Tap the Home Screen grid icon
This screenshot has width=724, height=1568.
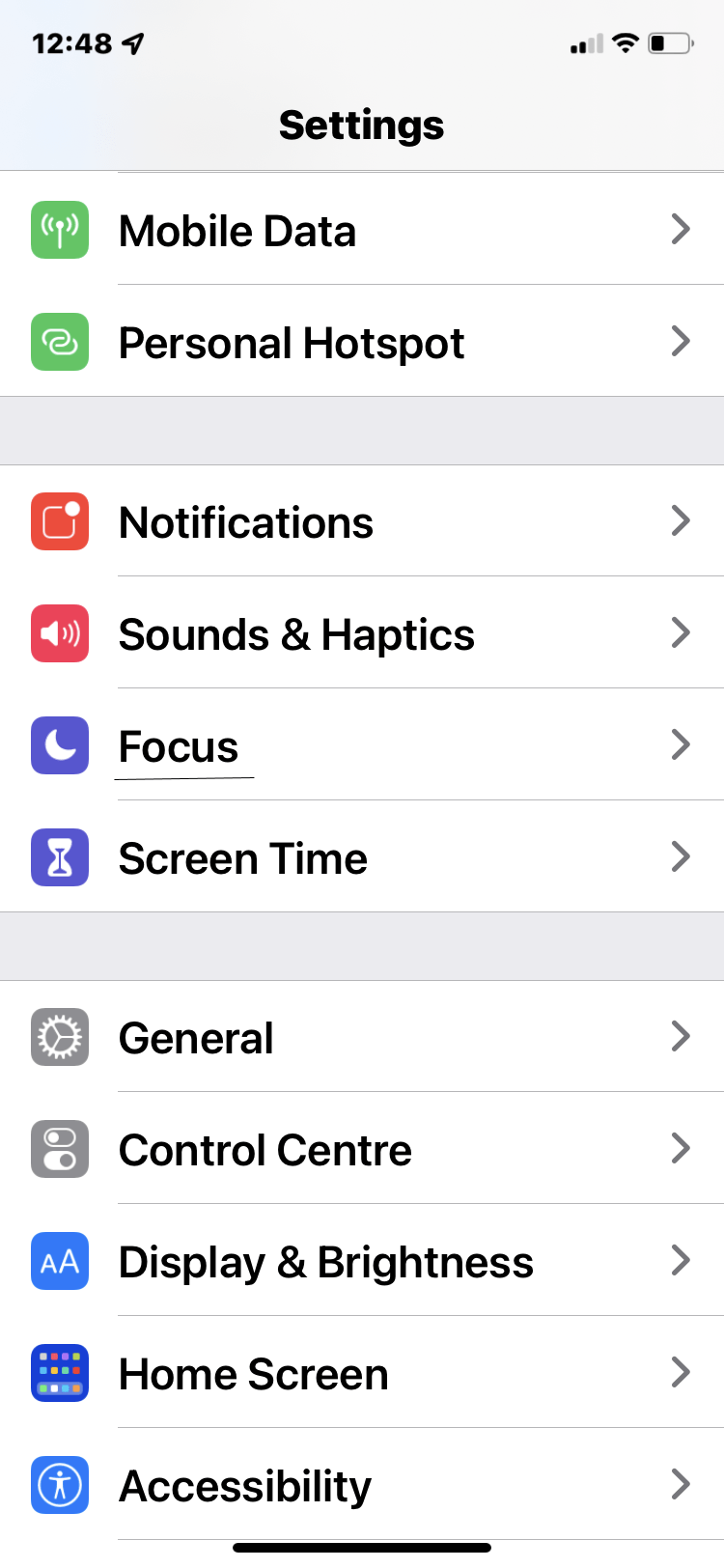tap(59, 1373)
